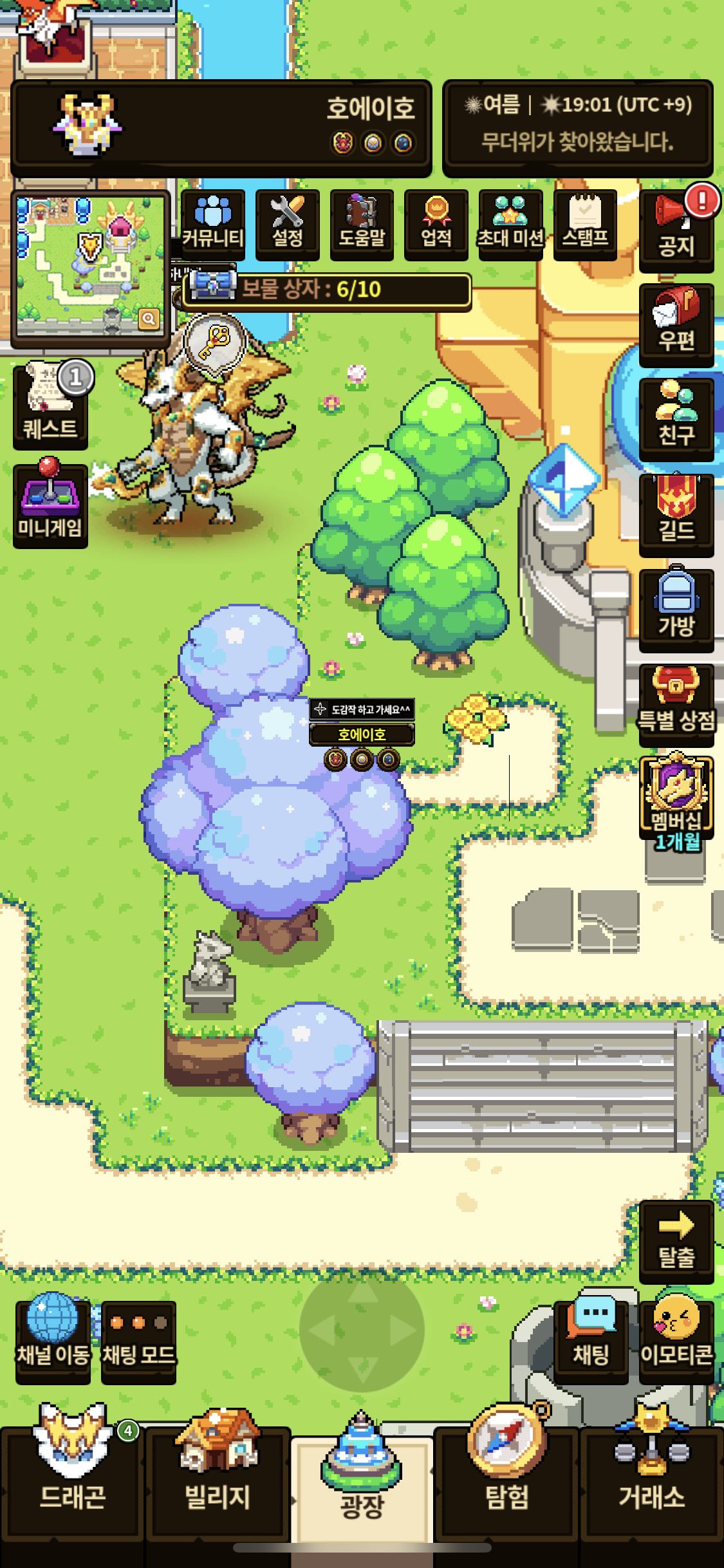724x1568 pixels.
Task: Open the 도움말 help book
Action: click(x=362, y=224)
